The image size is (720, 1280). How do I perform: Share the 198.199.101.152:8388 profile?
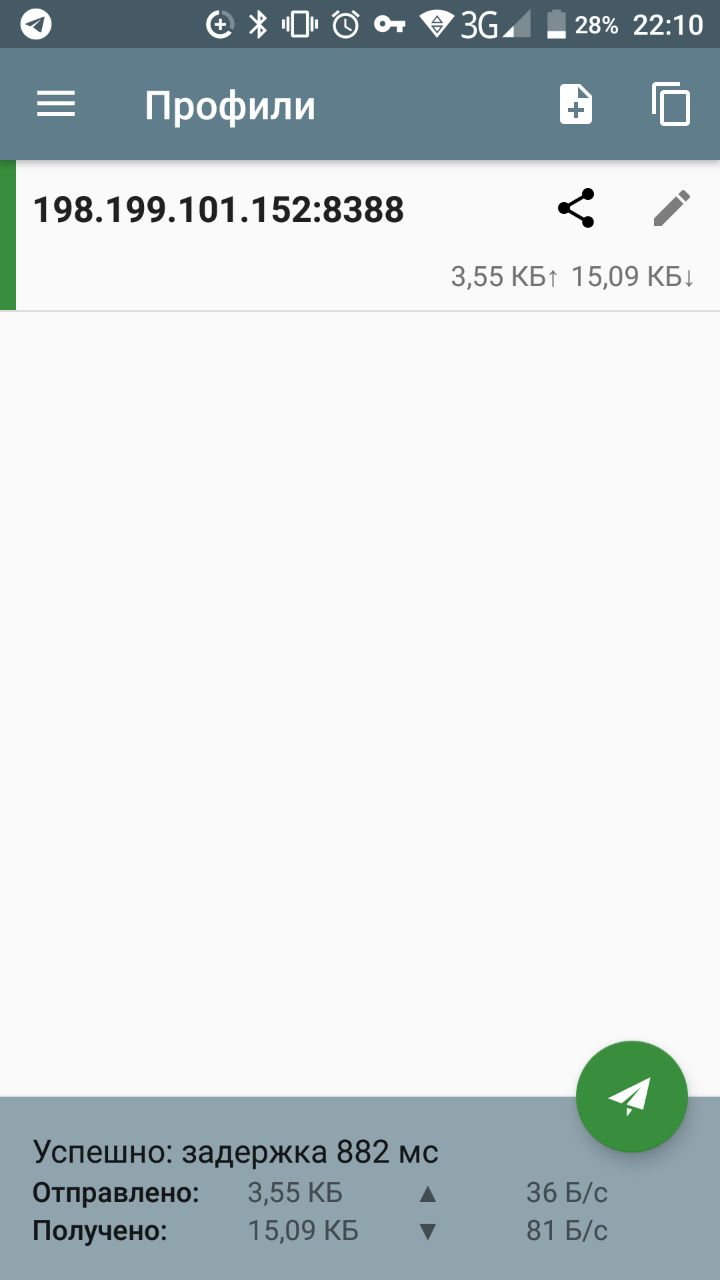576,209
